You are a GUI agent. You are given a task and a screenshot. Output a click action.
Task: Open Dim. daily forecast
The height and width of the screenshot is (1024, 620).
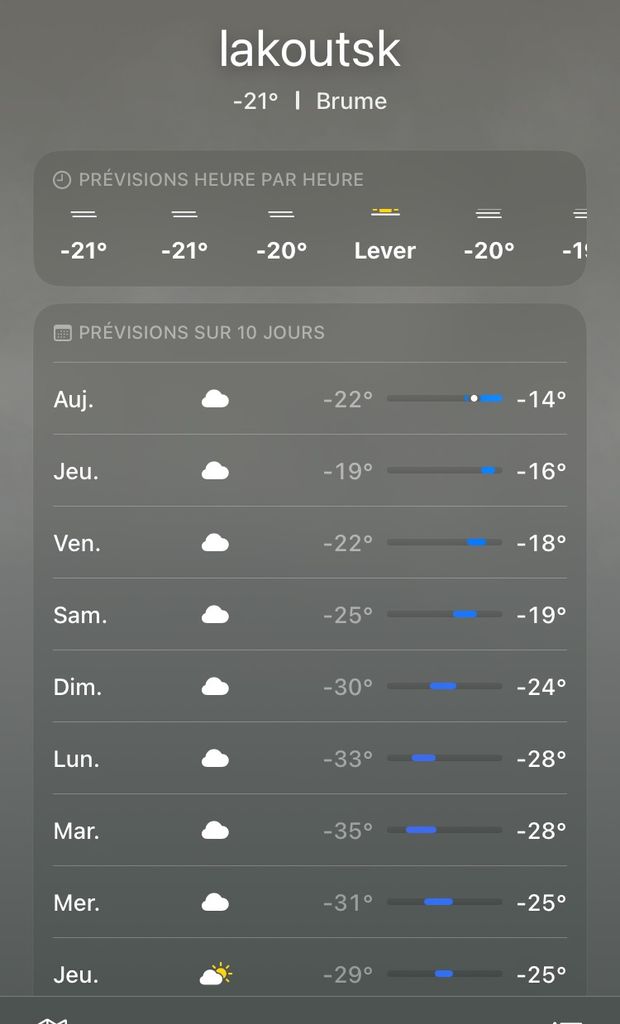pos(310,687)
